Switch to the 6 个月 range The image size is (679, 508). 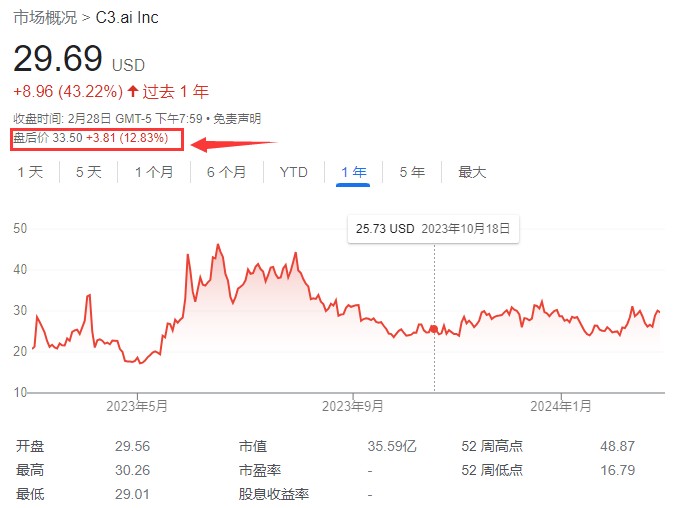226,172
